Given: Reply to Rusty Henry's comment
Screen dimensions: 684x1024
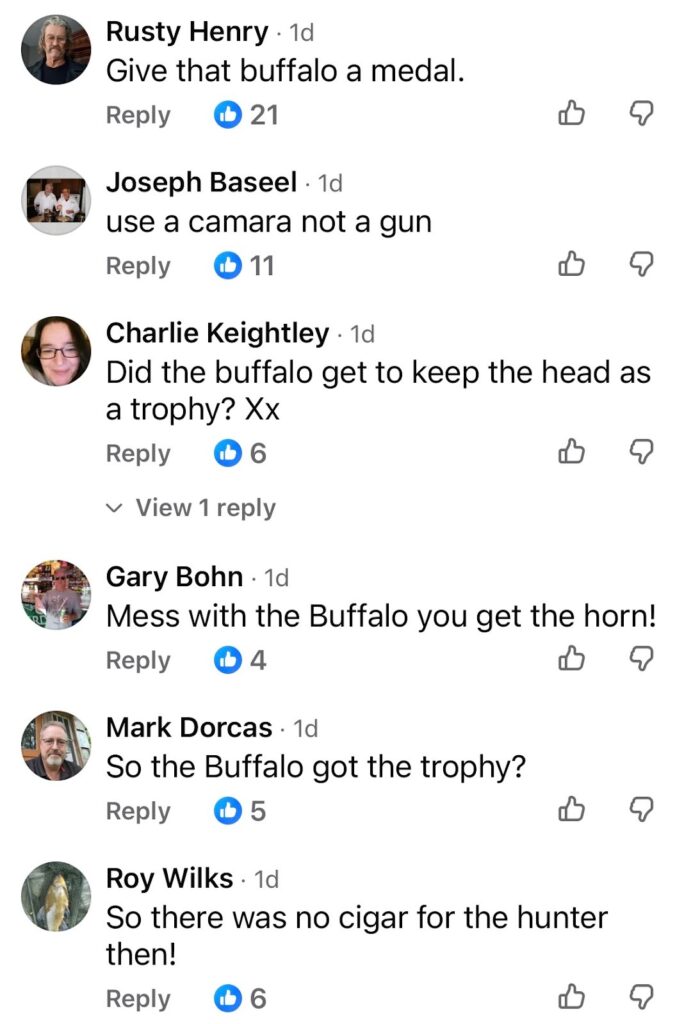Looking at the screenshot, I should (x=138, y=115).
